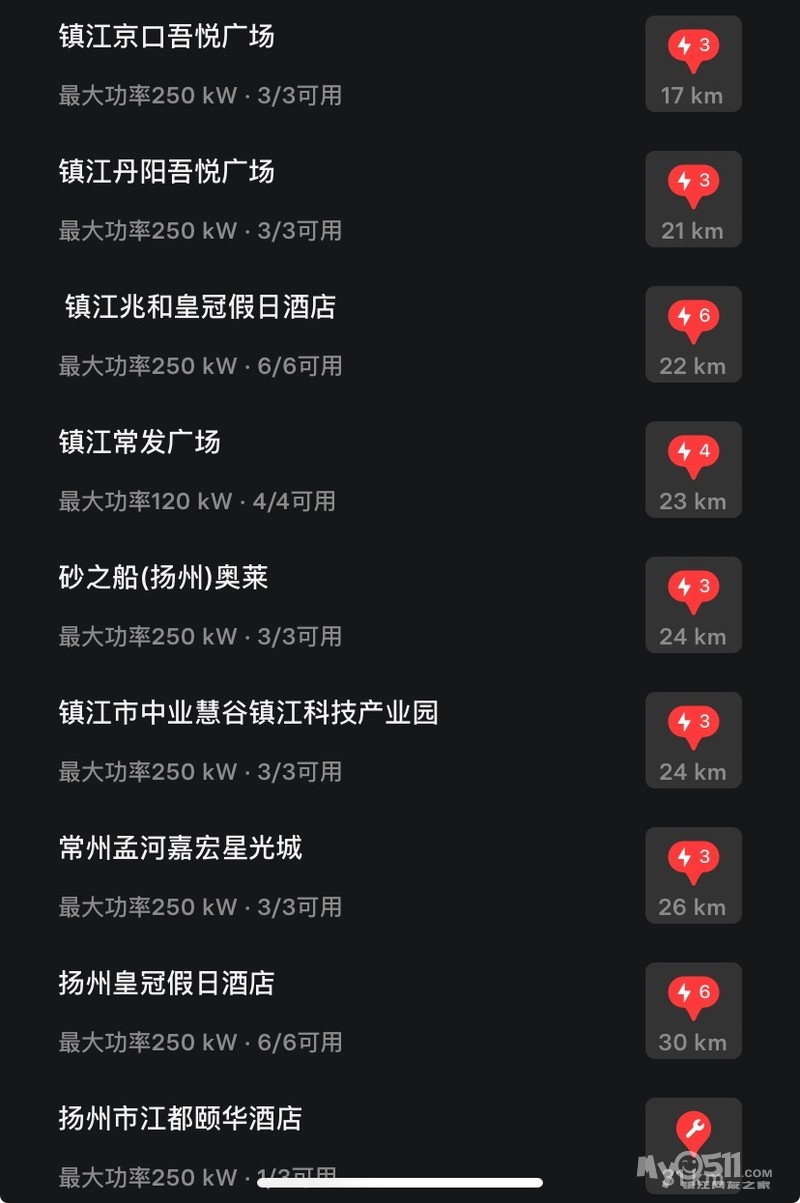
Task: Choose the 砂之船(扬州)奥莱 charging site
Action: (164, 578)
